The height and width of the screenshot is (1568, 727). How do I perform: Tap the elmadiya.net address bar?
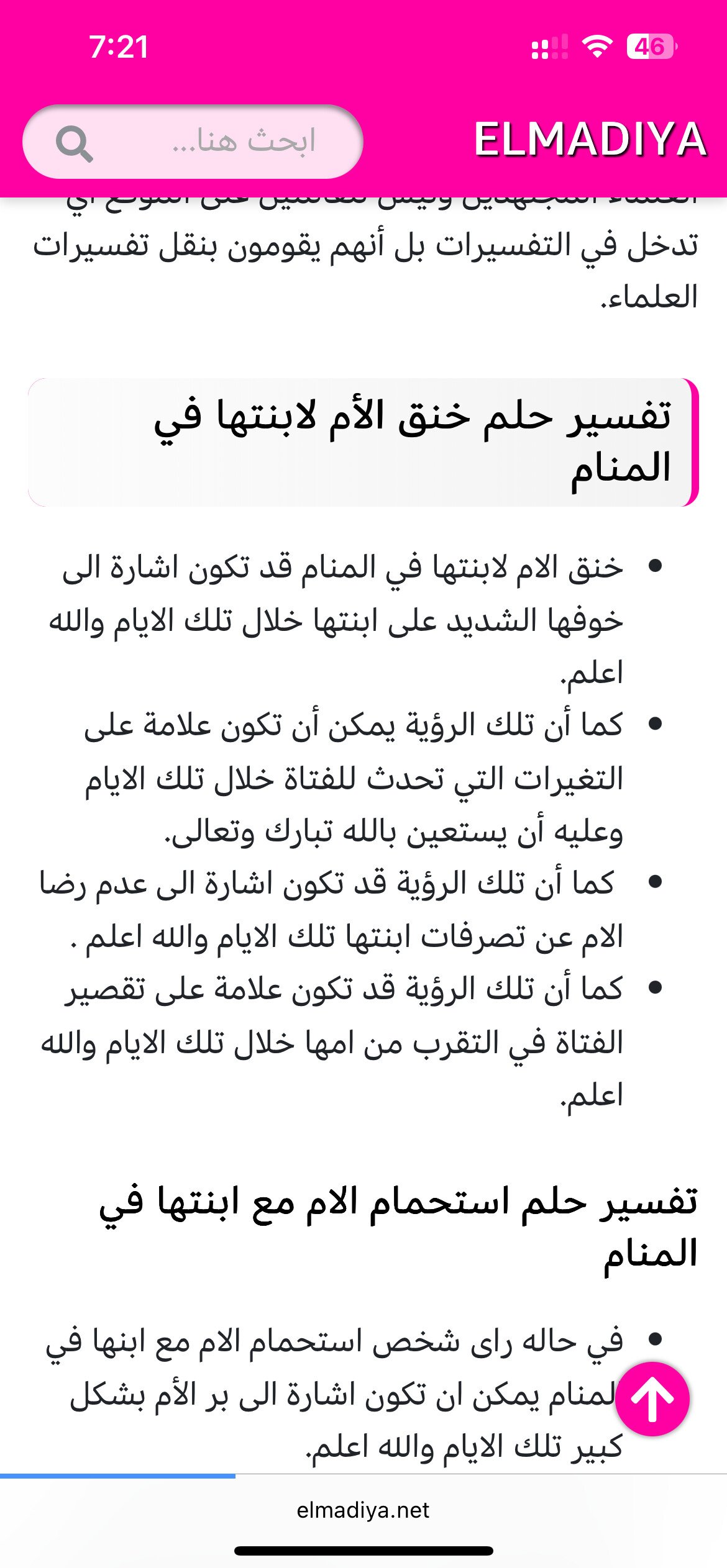363,1510
